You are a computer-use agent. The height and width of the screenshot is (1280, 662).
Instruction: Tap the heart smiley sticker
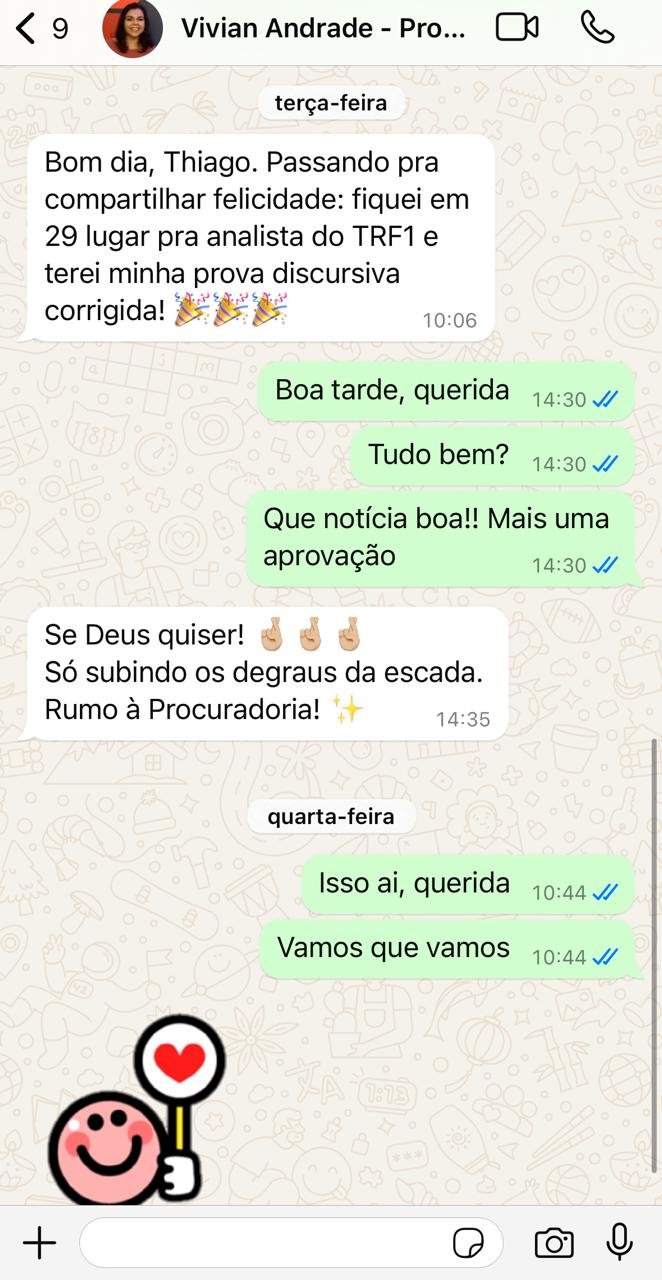138,1109
